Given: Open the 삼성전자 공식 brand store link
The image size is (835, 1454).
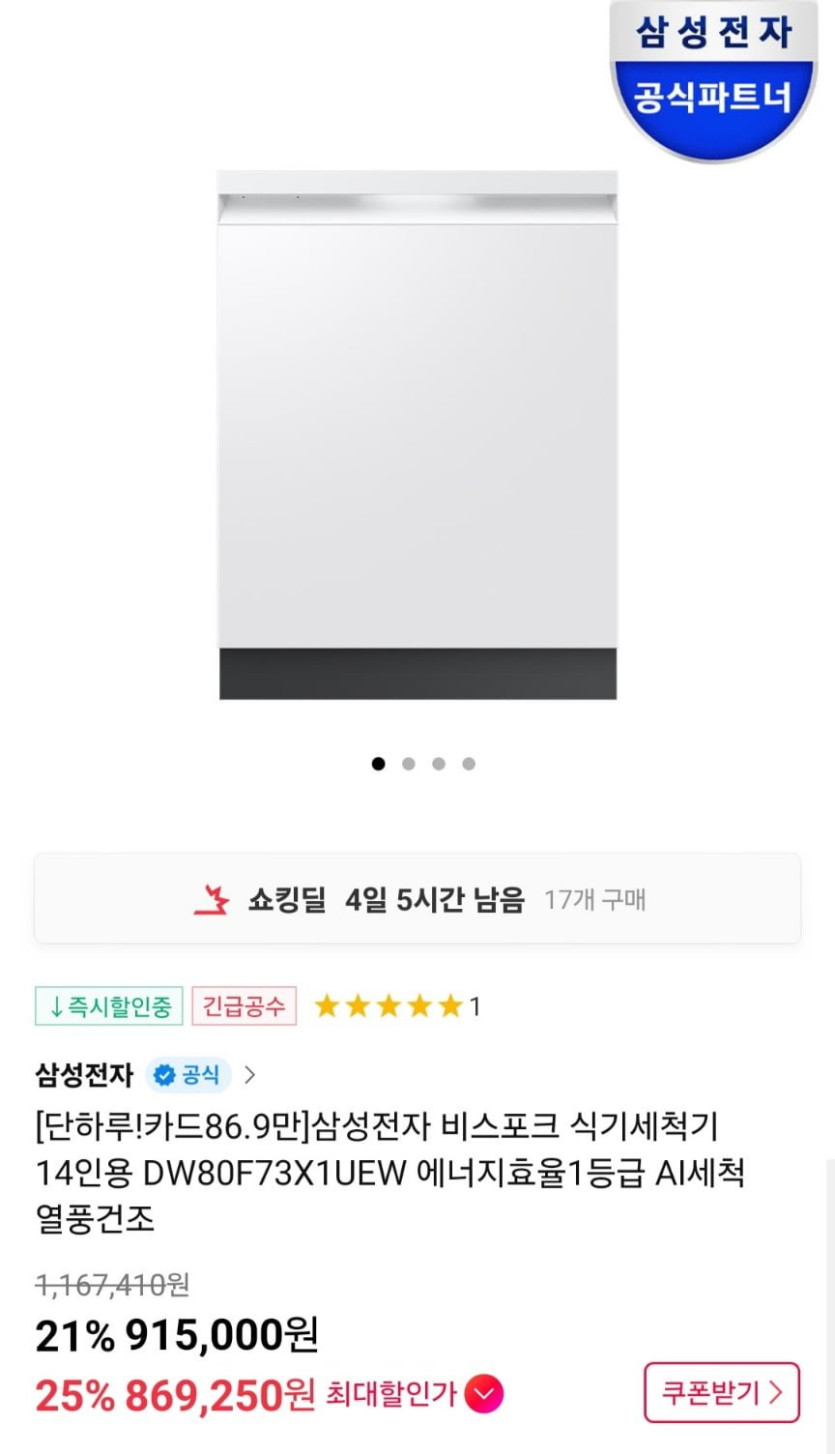Looking at the screenshot, I should pos(147,1075).
